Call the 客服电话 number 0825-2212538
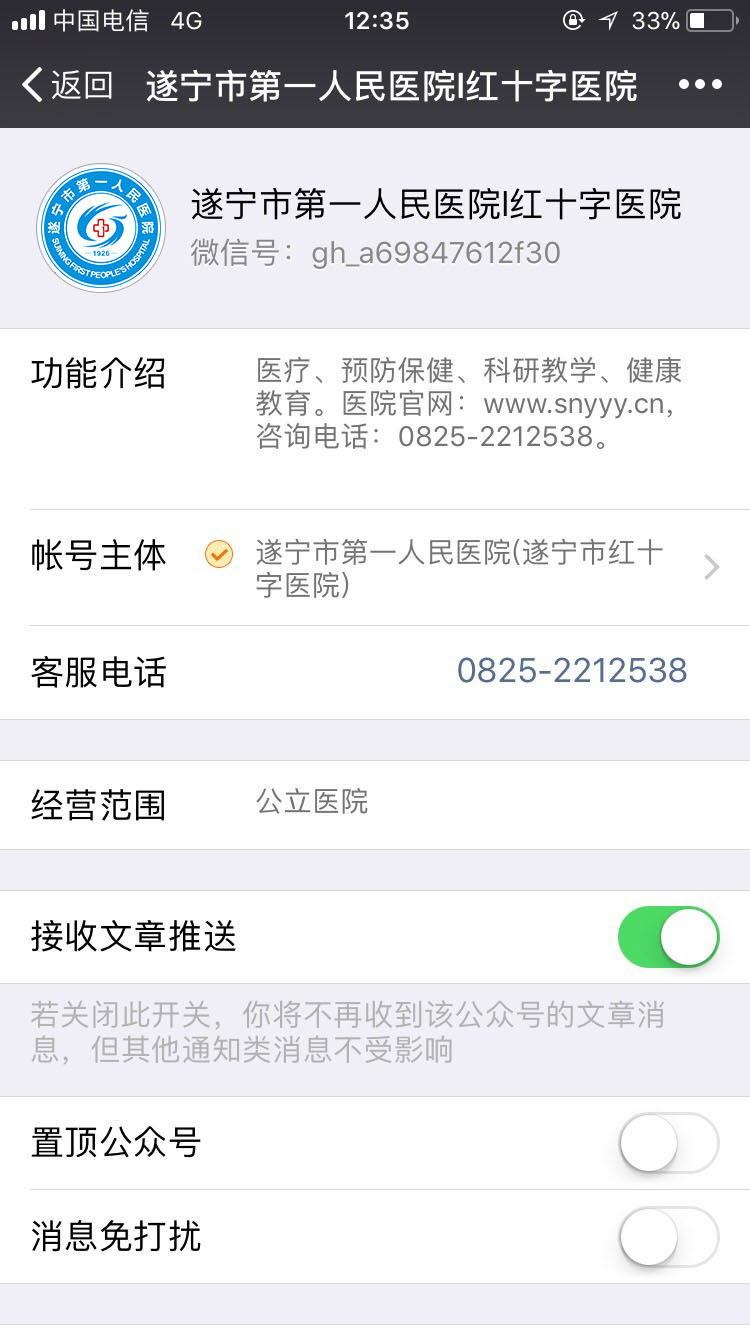This screenshot has height=1334, width=750. tap(572, 671)
